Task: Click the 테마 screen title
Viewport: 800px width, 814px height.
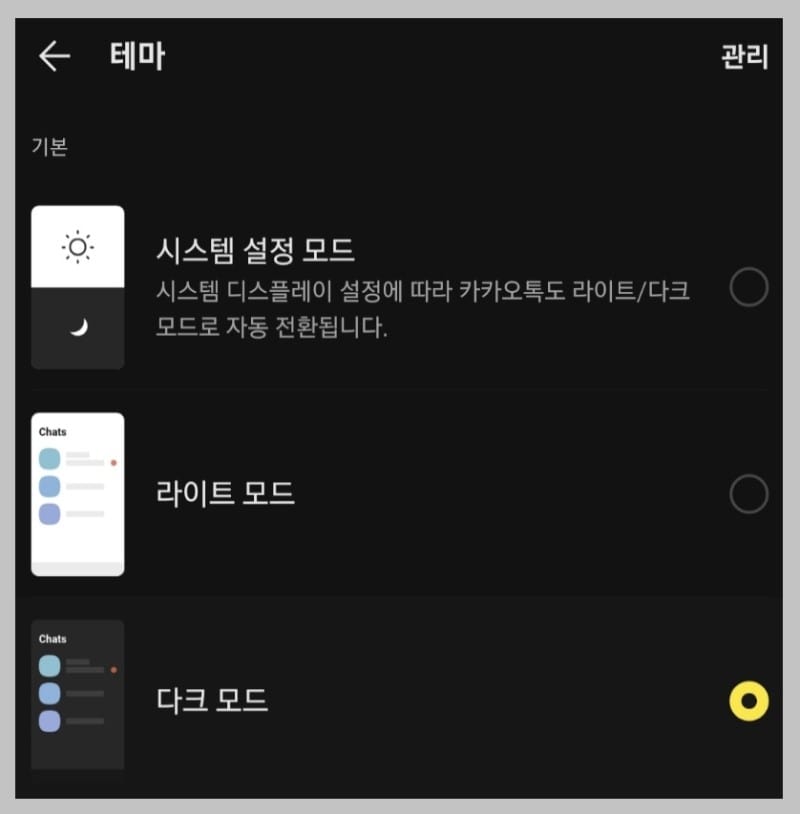Action: 135,57
